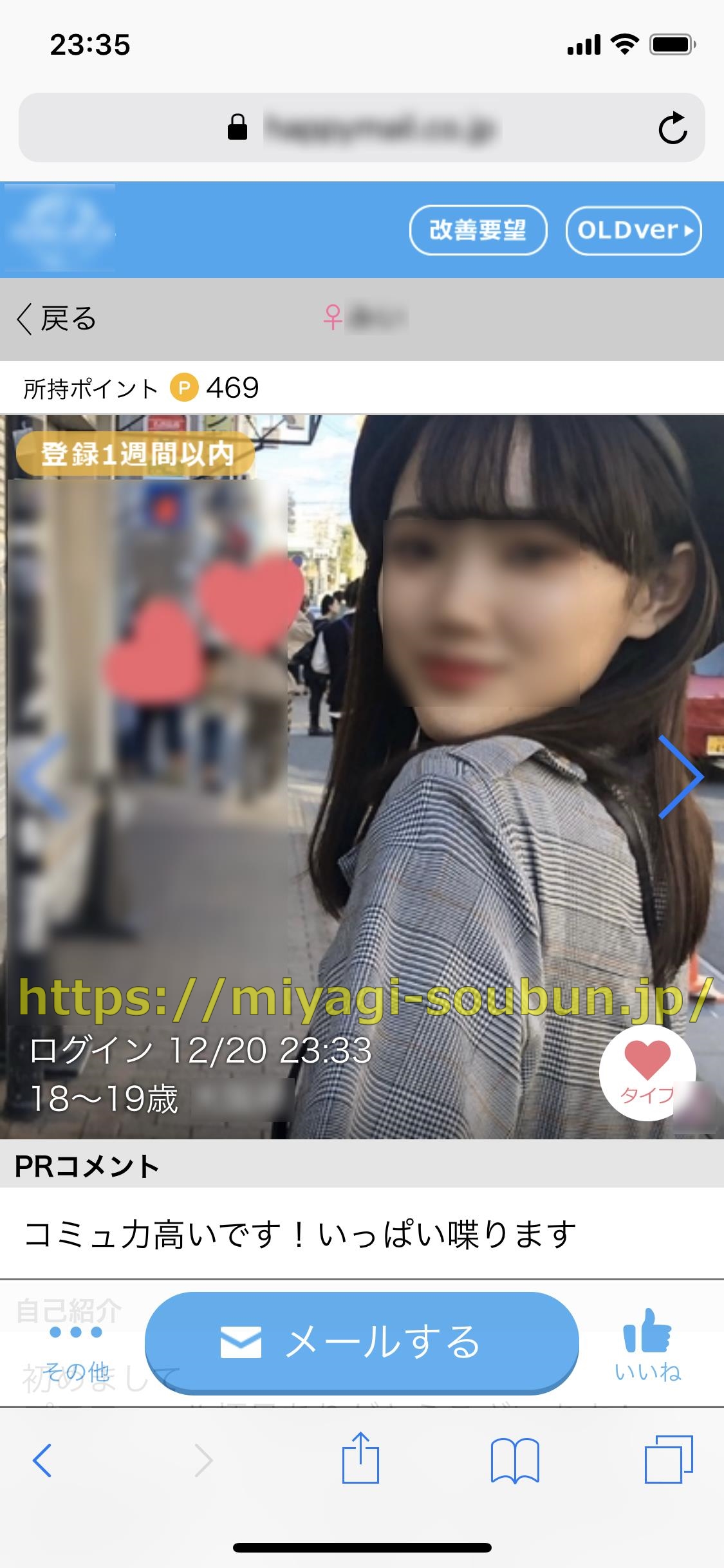Reload the page in the browser
The height and width of the screenshot is (1568, 724).
[673, 127]
